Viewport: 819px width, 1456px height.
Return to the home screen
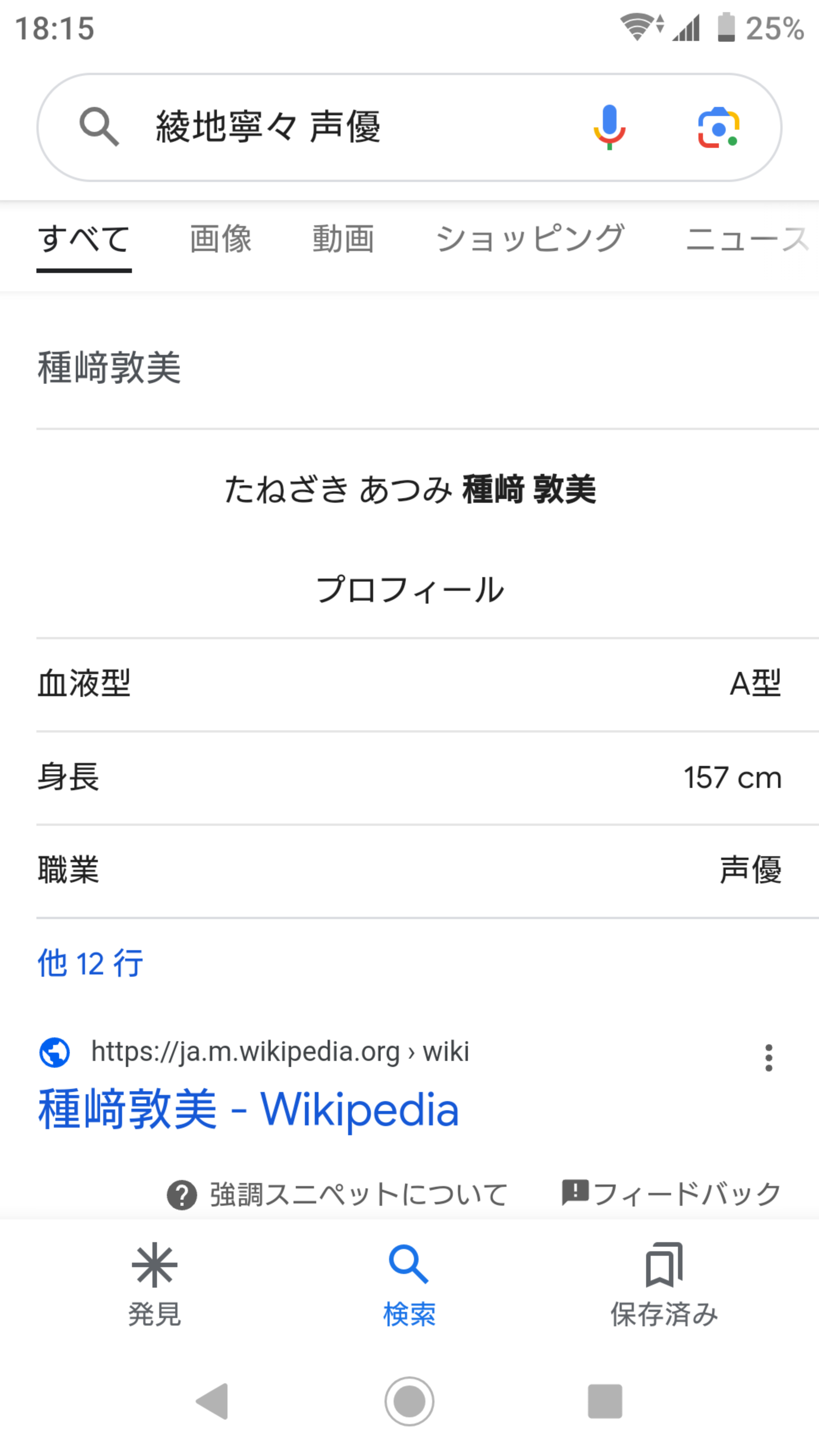(409, 1401)
